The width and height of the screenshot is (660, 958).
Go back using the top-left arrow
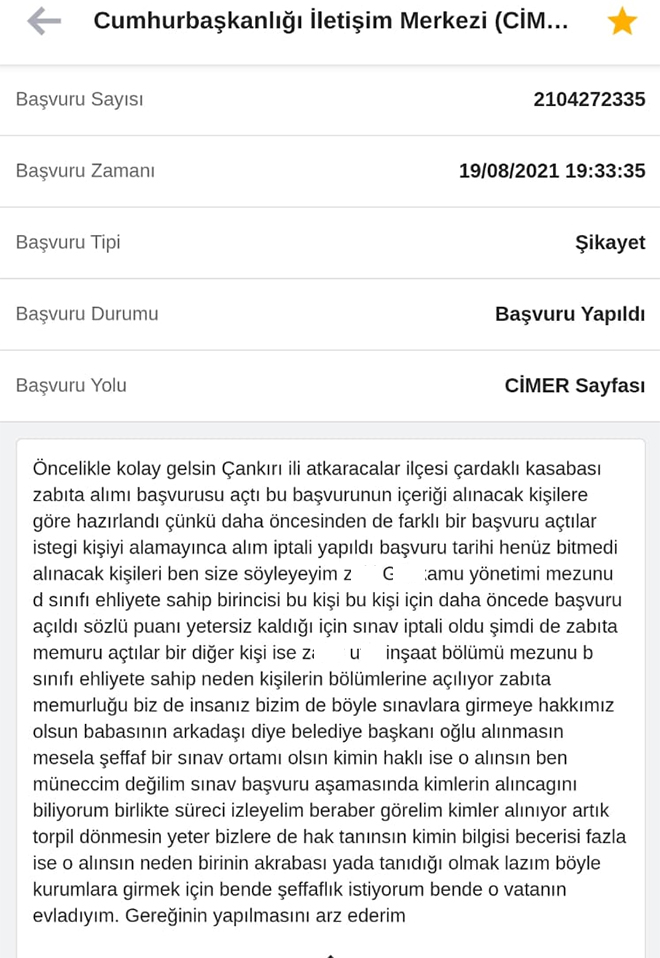pos(43,22)
